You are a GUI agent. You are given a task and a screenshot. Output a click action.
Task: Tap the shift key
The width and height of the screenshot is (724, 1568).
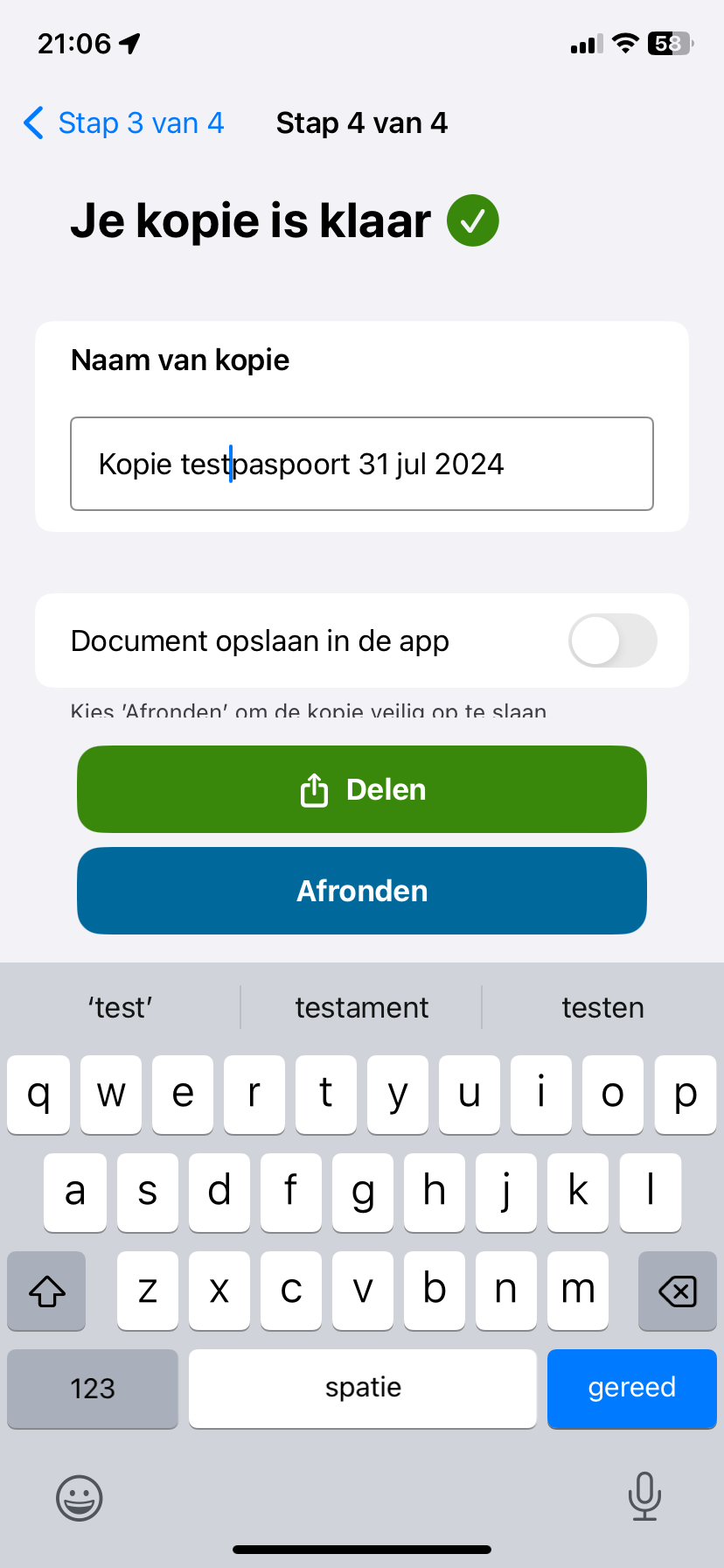pyautogui.click(x=47, y=1291)
